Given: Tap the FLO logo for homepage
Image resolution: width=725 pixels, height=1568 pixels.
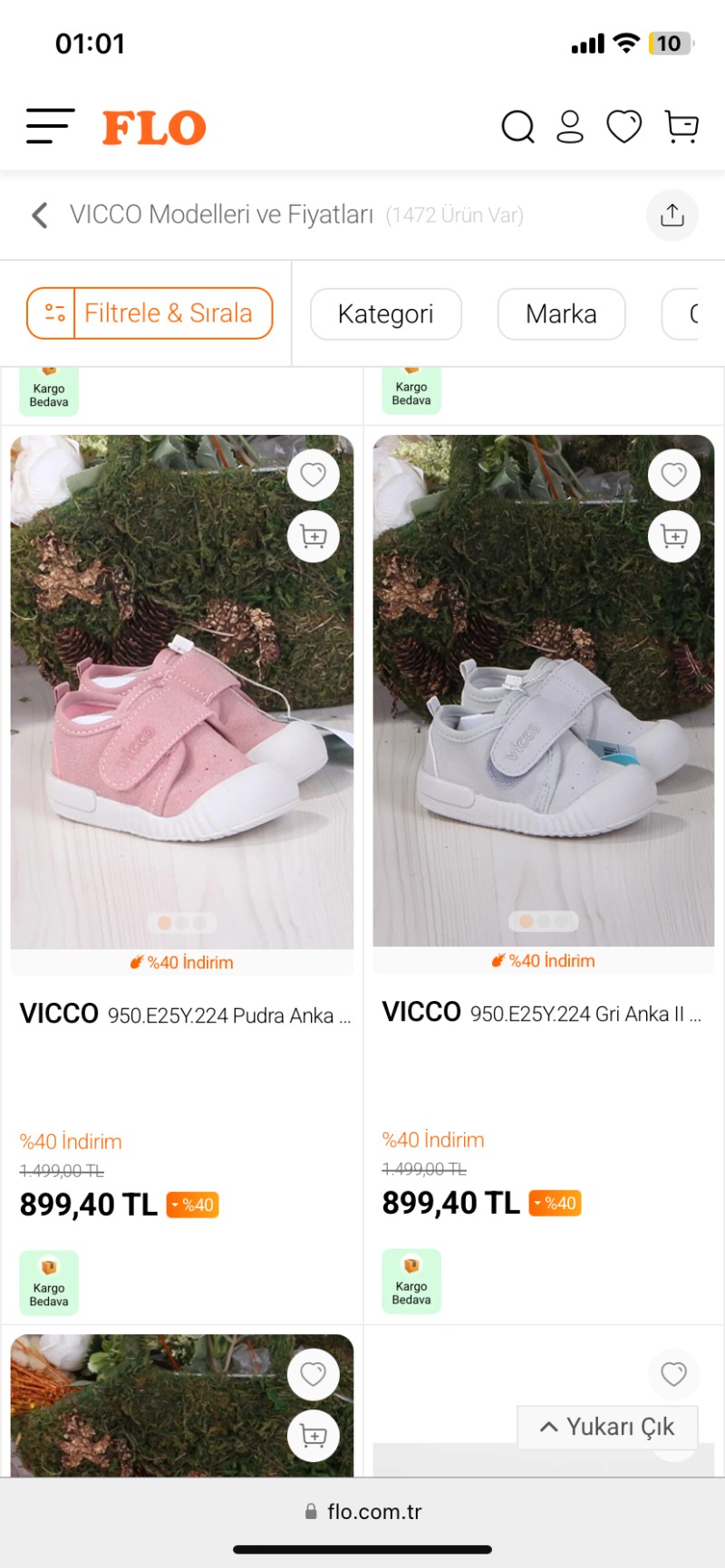Looking at the screenshot, I should click(154, 128).
